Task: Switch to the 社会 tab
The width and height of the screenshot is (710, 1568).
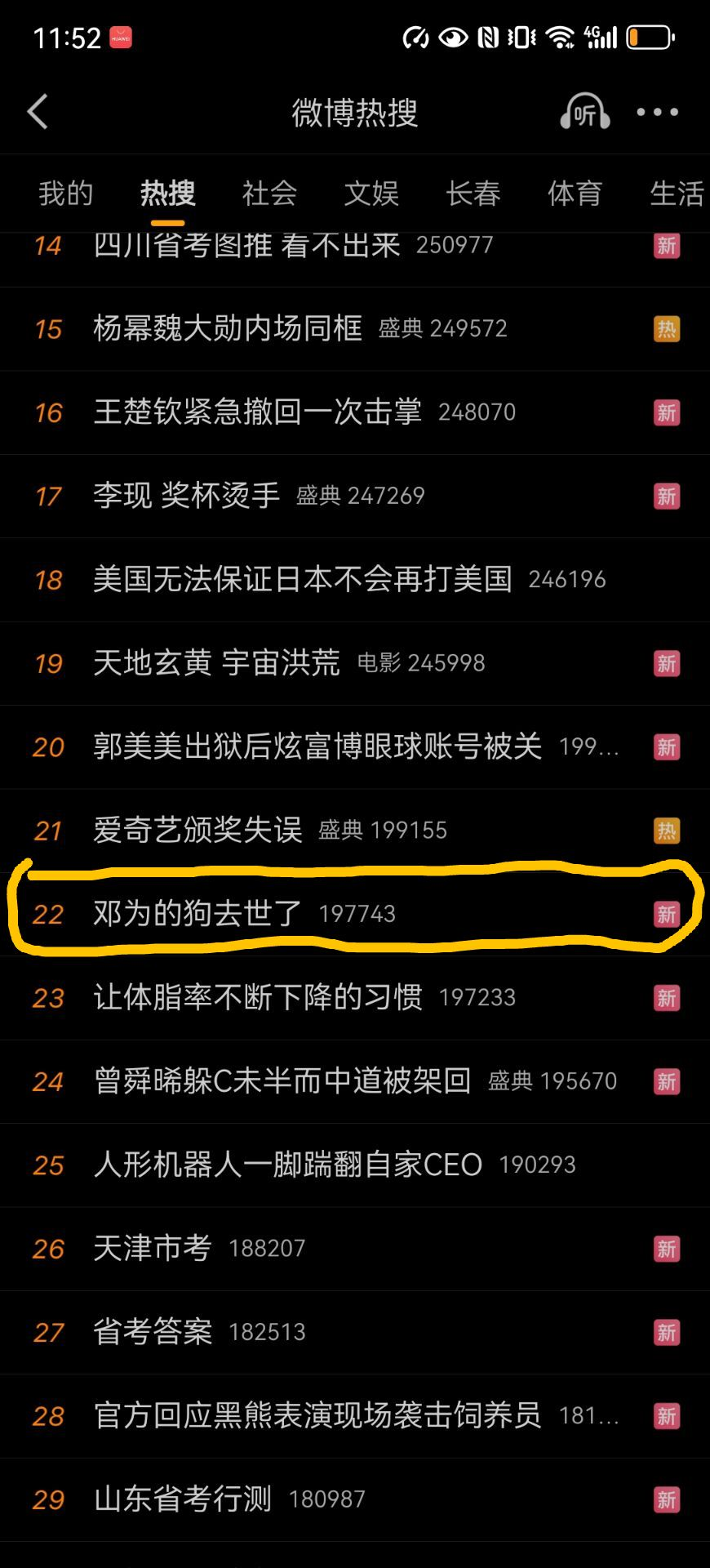Action: (x=269, y=194)
